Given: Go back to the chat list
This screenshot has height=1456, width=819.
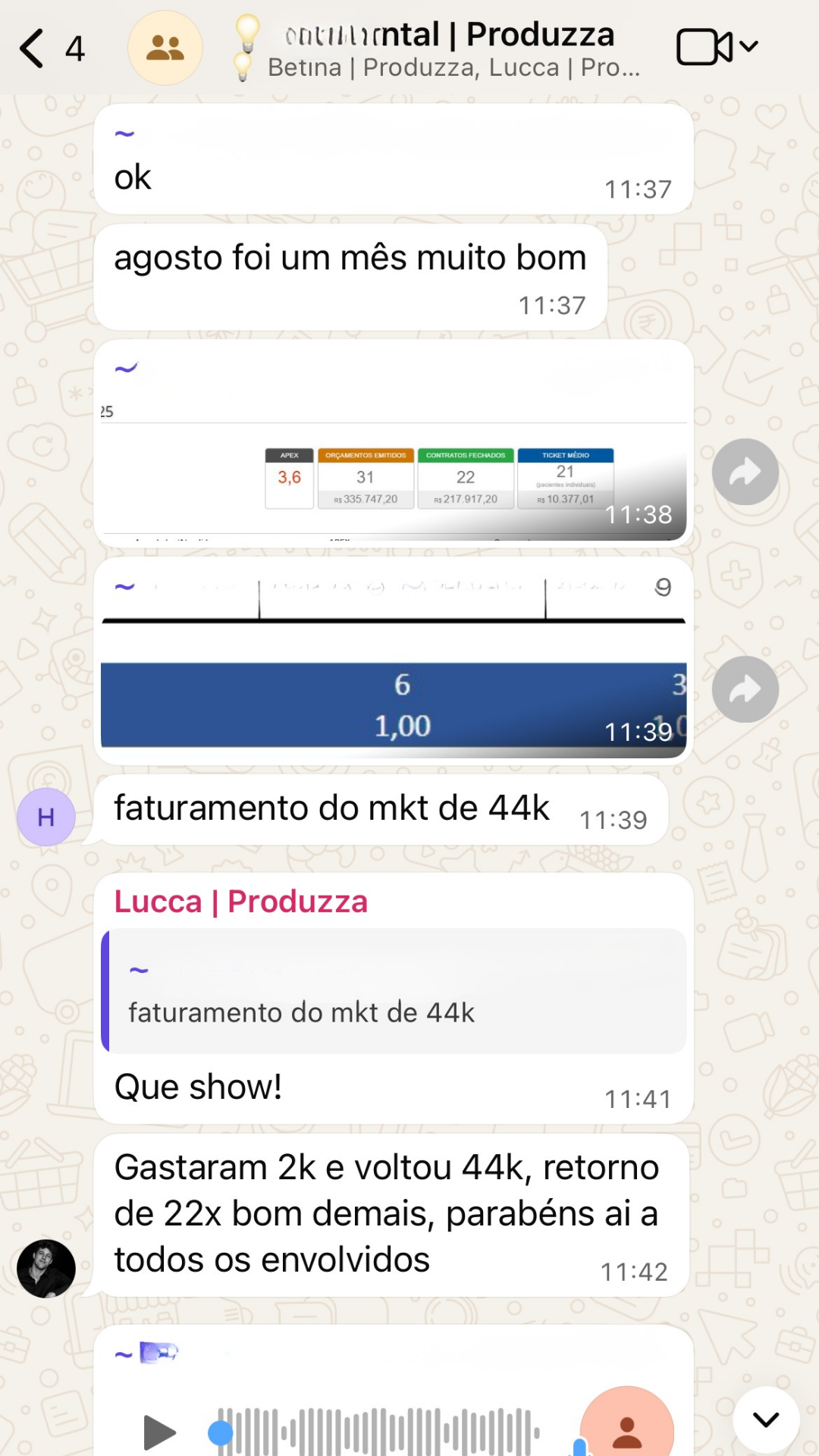Looking at the screenshot, I should (x=33, y=49).
